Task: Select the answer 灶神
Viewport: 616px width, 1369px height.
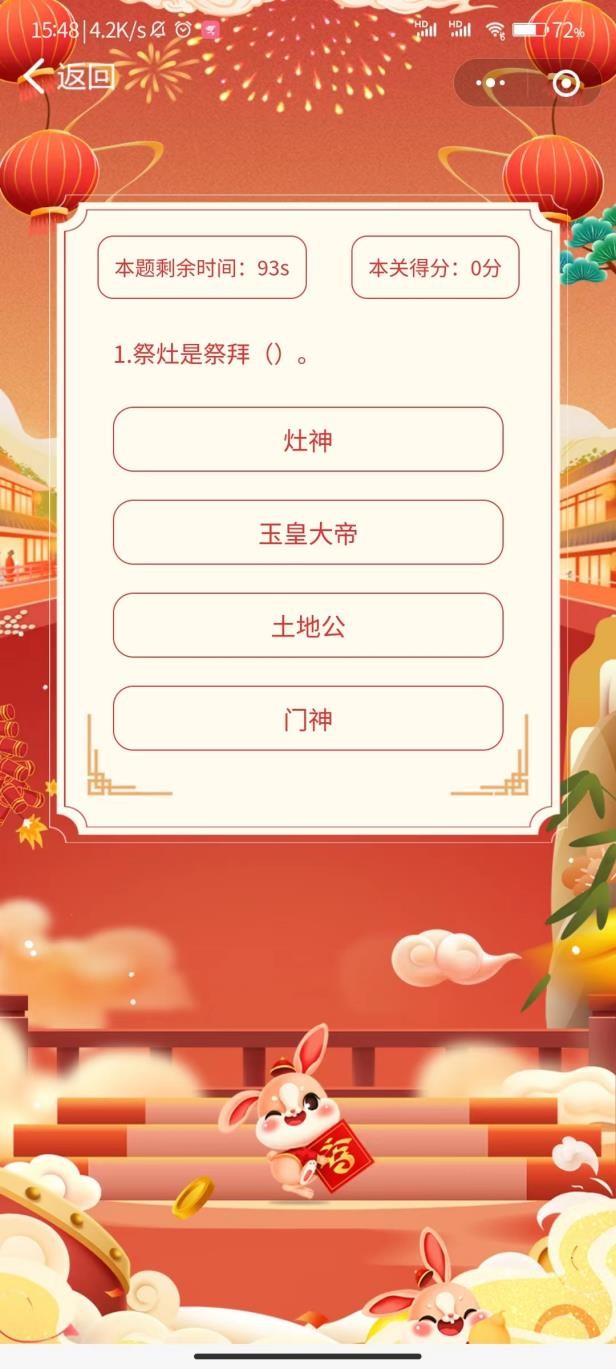Action: click(x=308, y=439)
